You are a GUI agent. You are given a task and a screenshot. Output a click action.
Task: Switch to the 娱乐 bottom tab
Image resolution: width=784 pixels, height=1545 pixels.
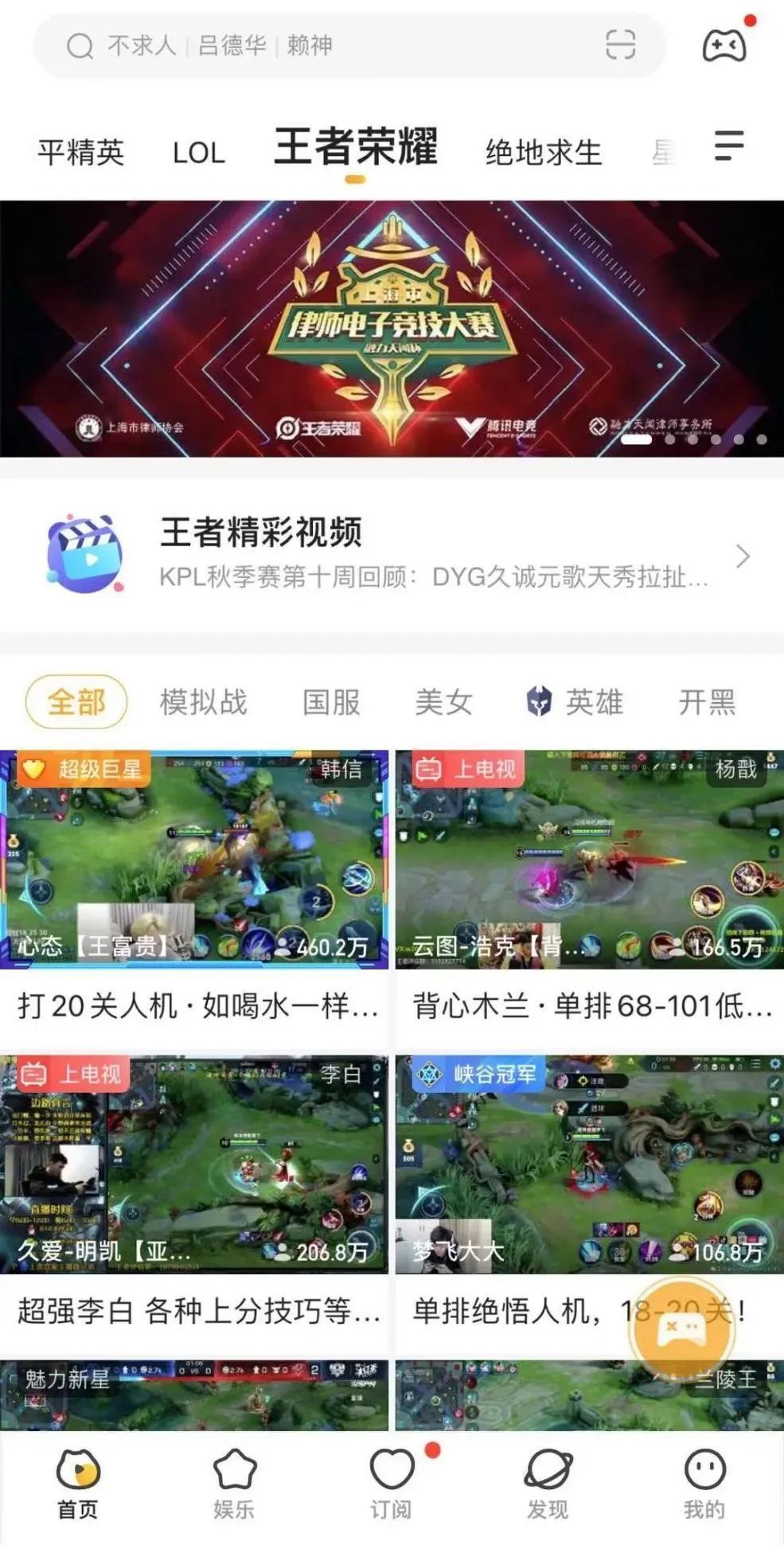[x=234, y=1484]
